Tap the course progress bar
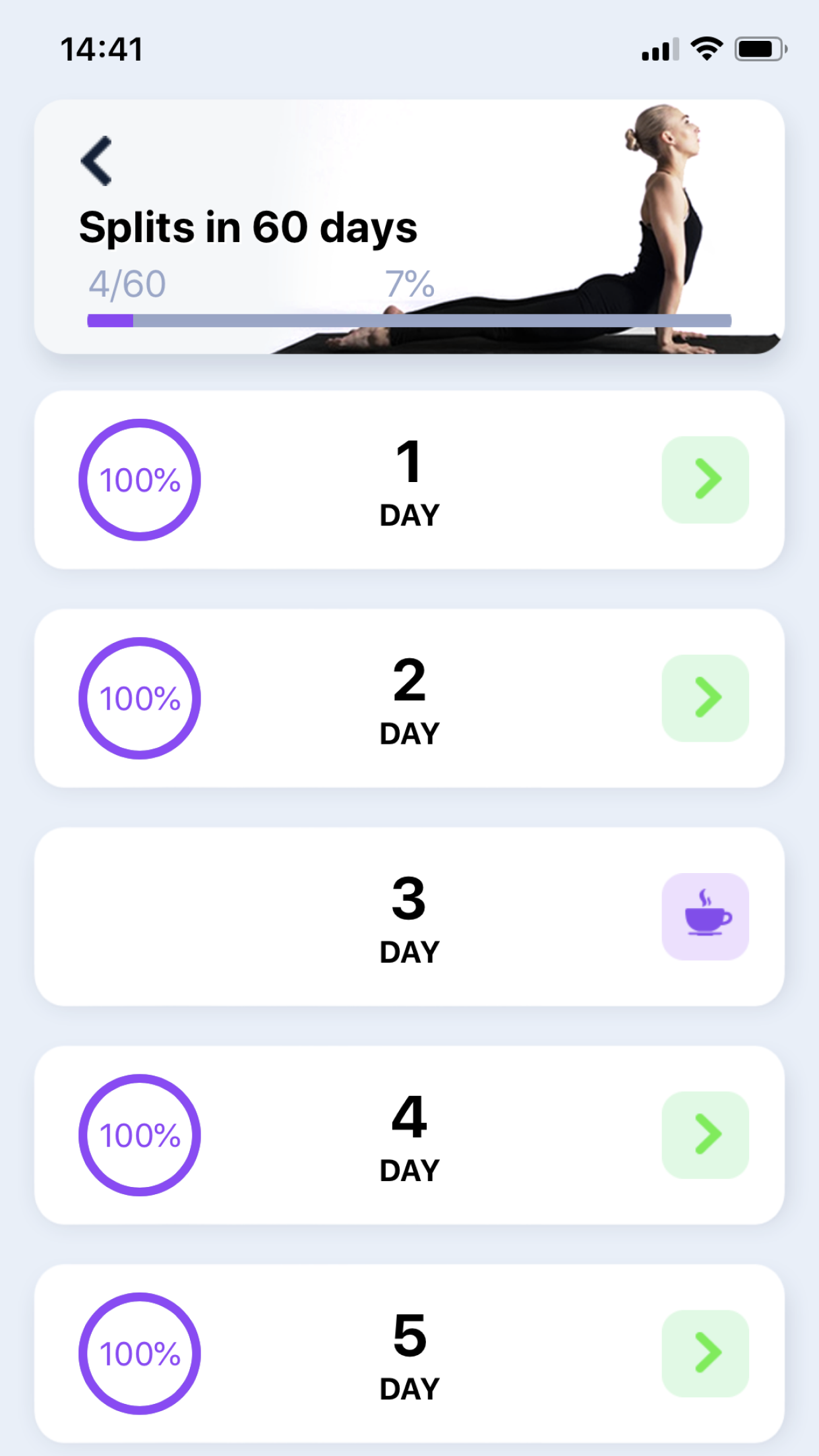 [x=409, y=321]
